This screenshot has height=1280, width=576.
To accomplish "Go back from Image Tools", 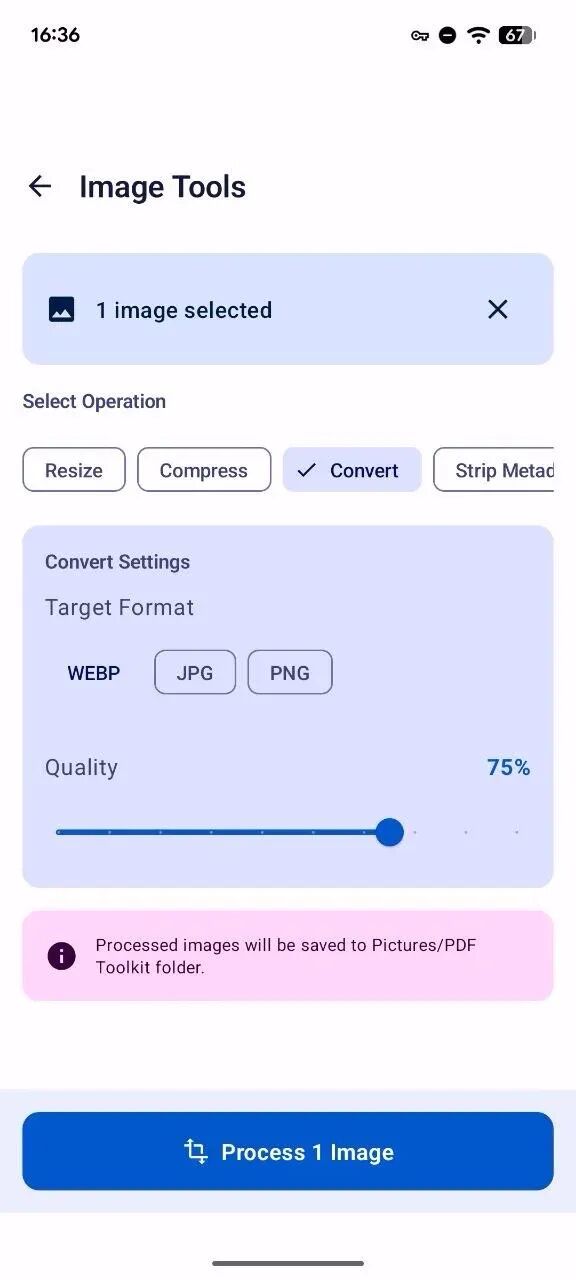I will coord(40,186).
